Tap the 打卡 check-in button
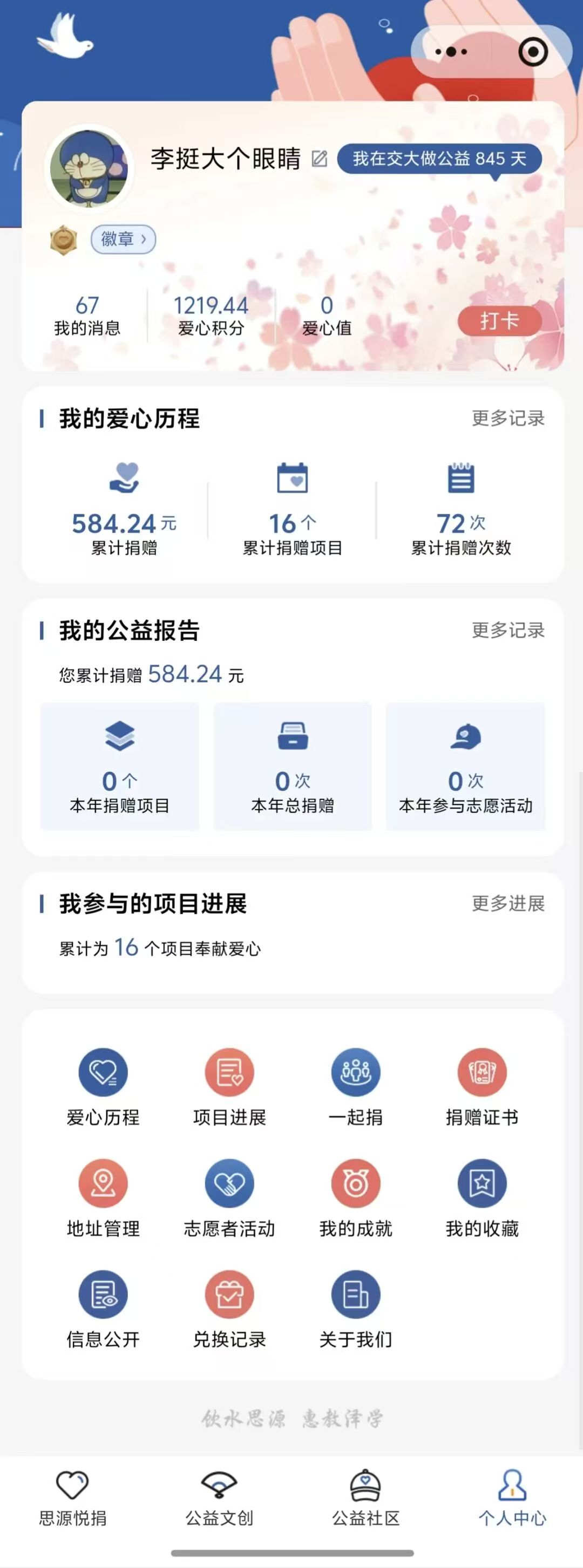This screenshot has width=583, height=1568. 499,321
